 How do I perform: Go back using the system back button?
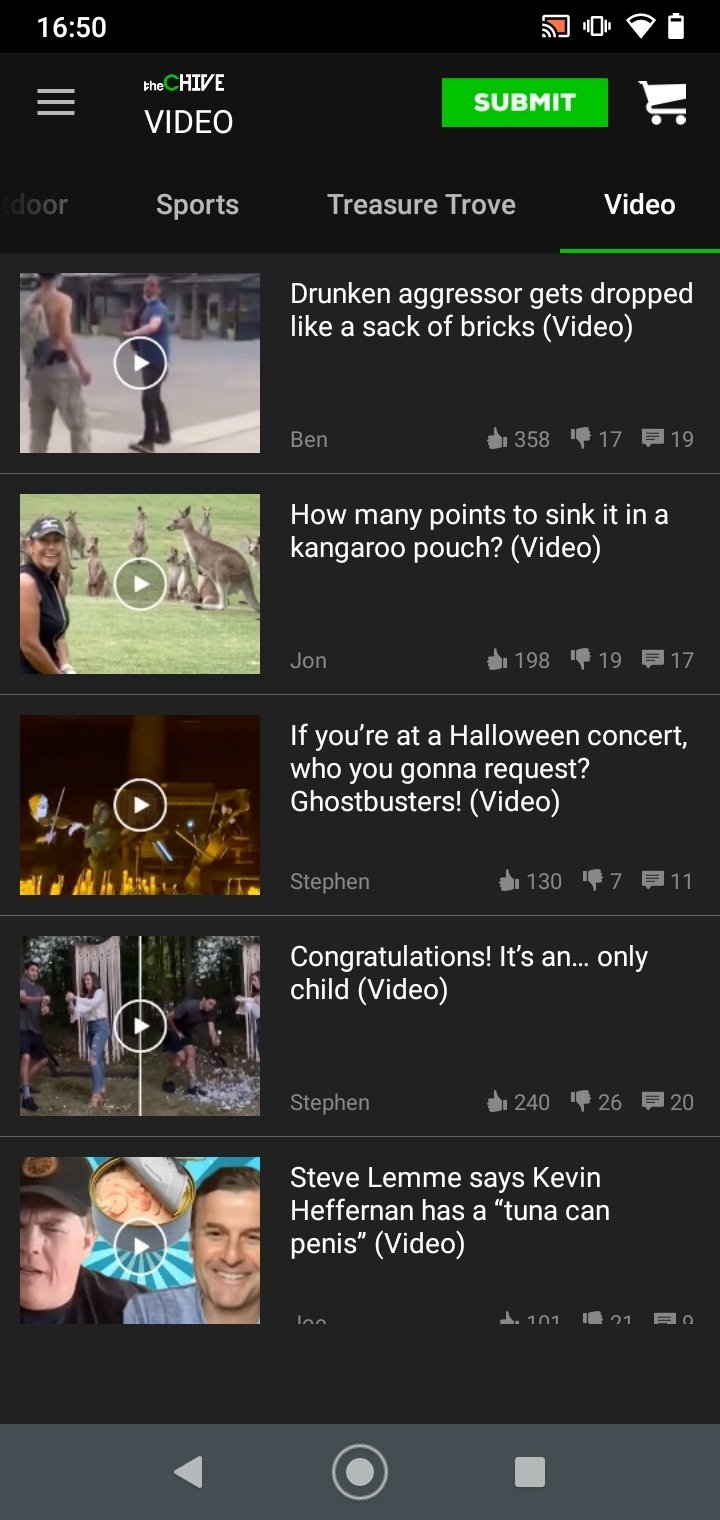coord(188,1472)
